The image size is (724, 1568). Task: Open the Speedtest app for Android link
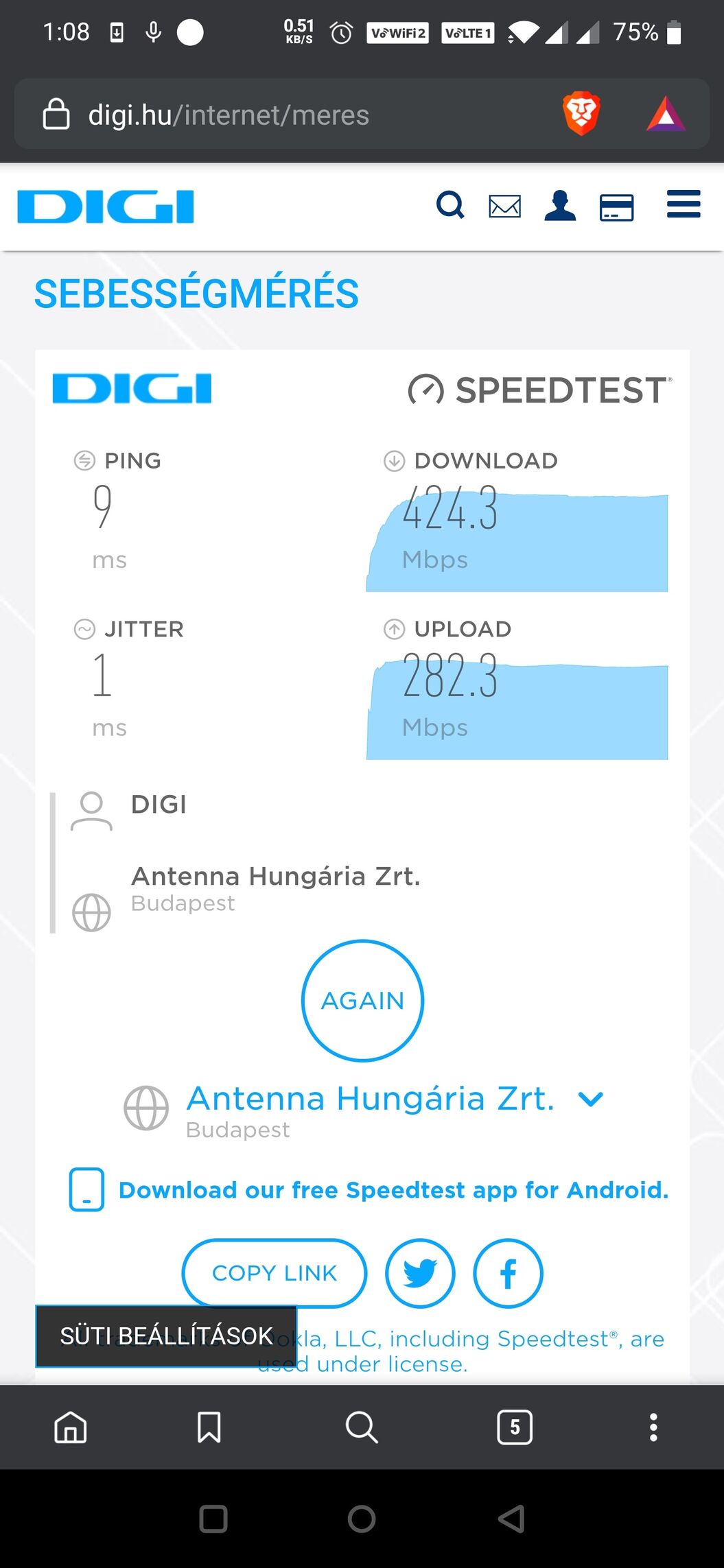pyautogui.click(x=393, y=1190)
